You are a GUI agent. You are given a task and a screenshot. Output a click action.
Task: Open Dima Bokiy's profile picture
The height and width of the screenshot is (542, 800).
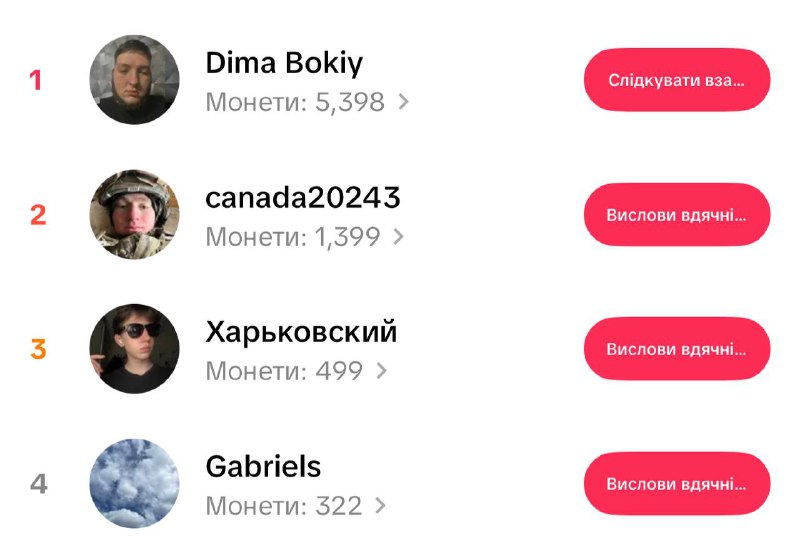(x=134, y=80)
